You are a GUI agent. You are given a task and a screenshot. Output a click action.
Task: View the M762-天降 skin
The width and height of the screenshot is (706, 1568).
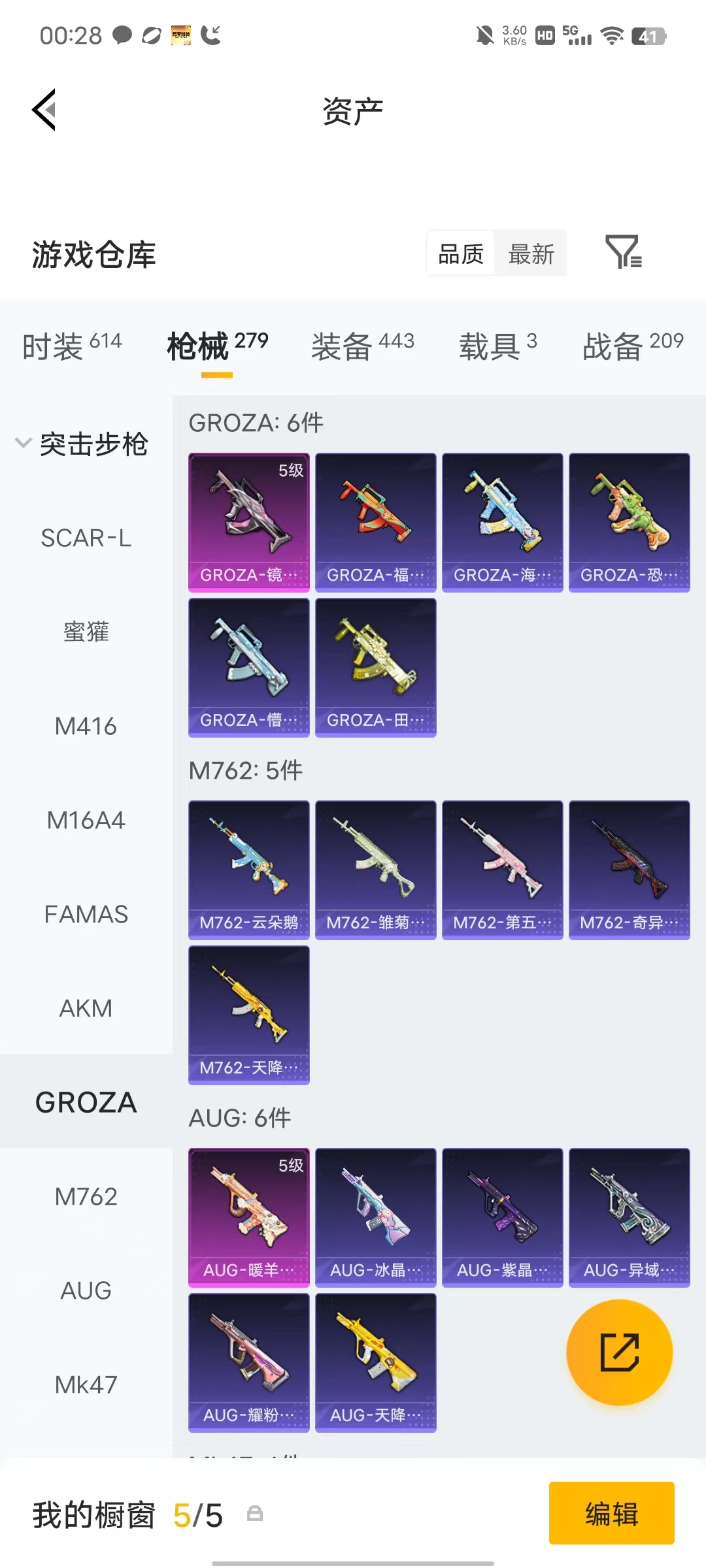pyautogui.click(x=249, y=1015)
